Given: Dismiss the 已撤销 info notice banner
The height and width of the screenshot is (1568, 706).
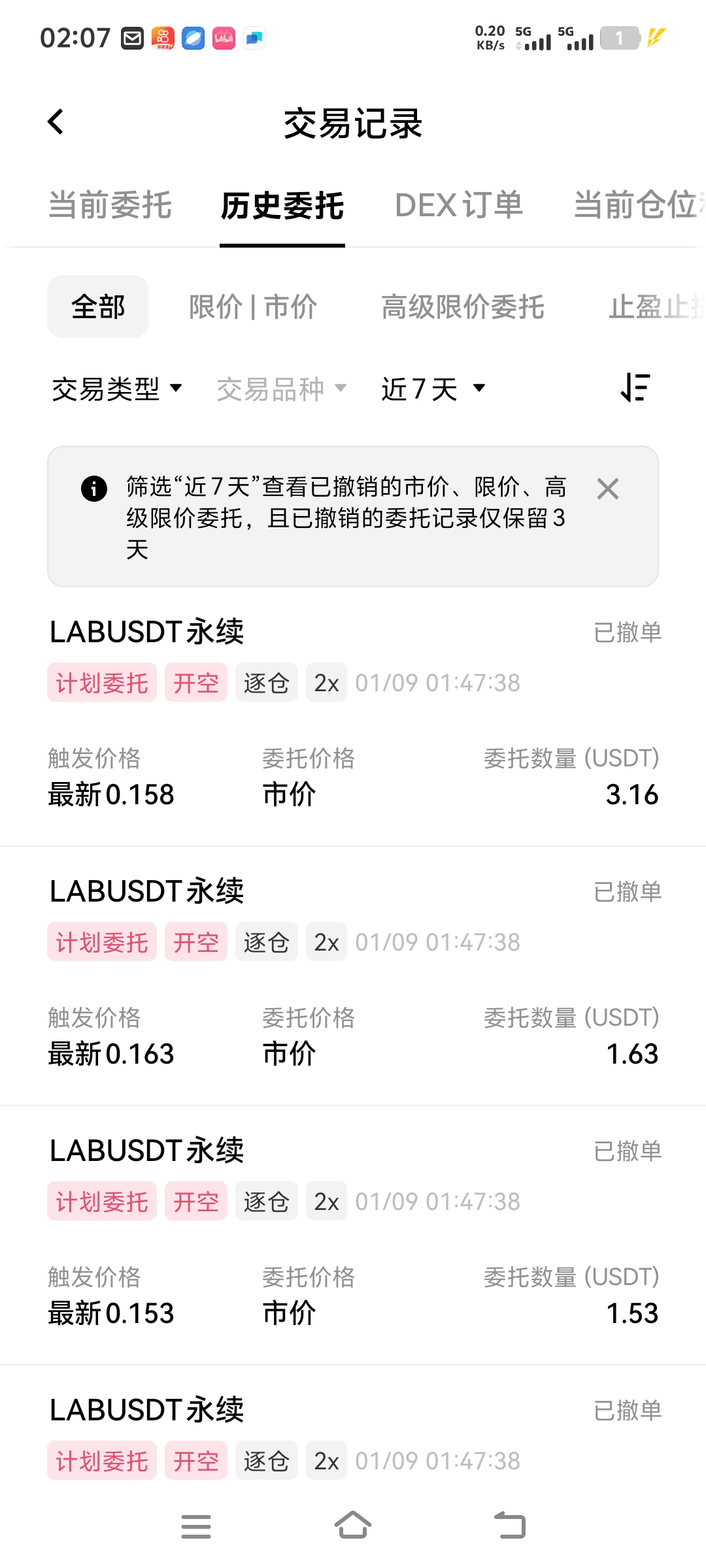Looking at the screenshot, I should coord(608,489).
